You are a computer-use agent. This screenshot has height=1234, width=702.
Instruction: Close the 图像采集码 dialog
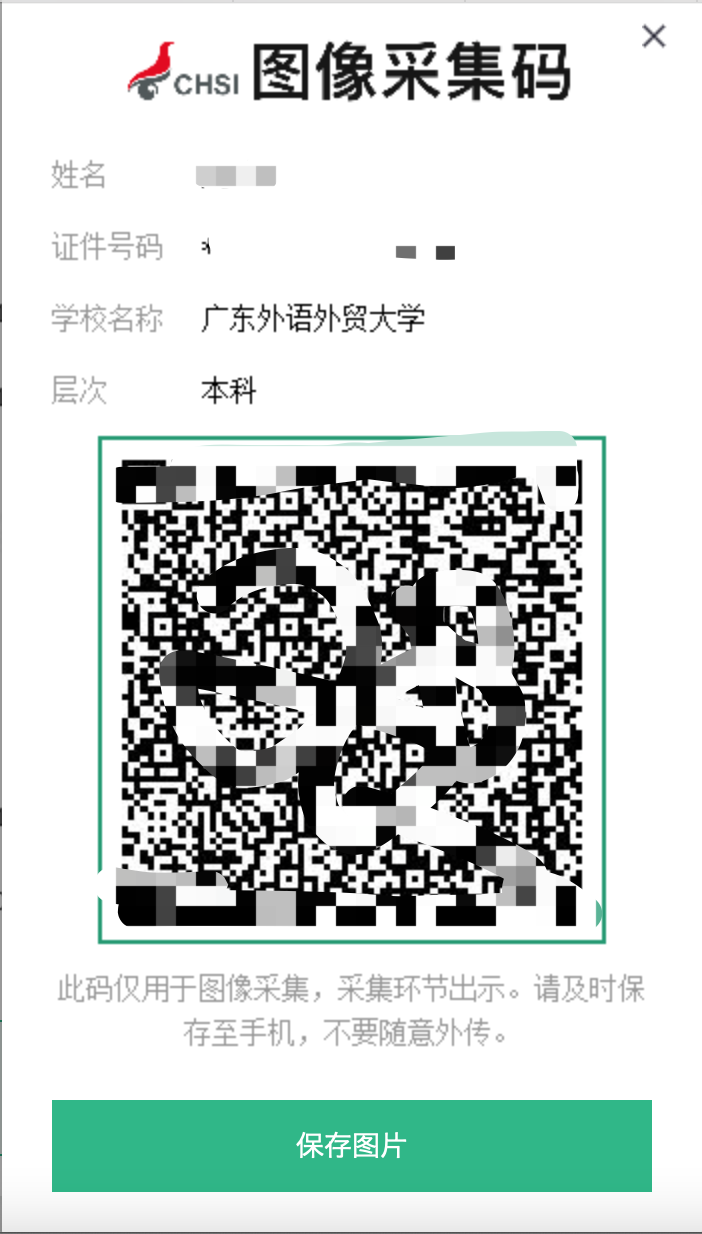coord(654,37)
